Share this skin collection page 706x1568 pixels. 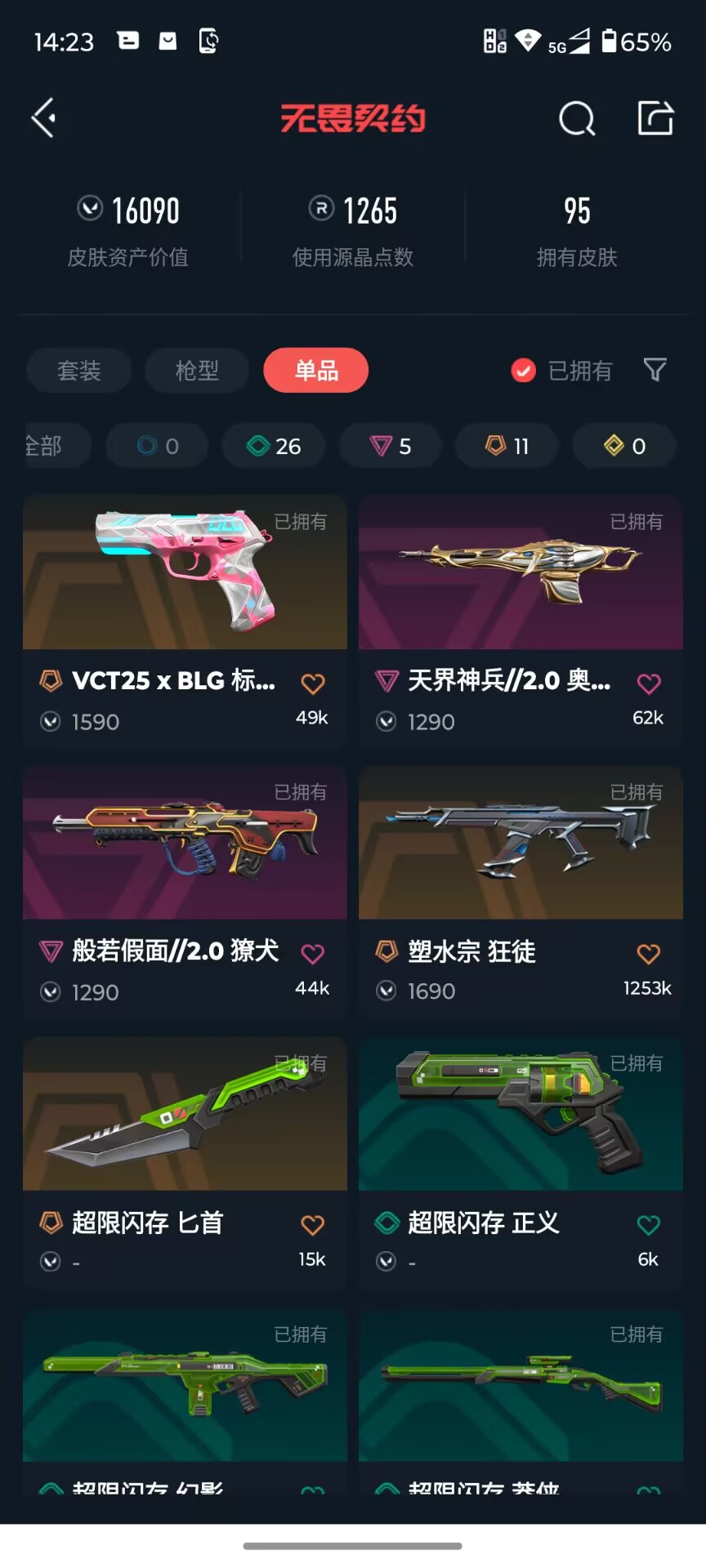pyautogui.click(x=655, y=118)
